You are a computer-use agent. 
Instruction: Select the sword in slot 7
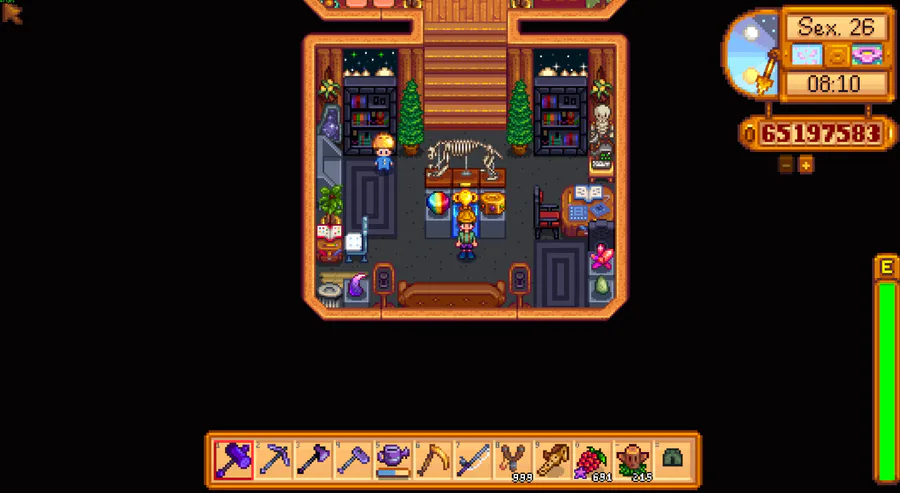[472, 460]
